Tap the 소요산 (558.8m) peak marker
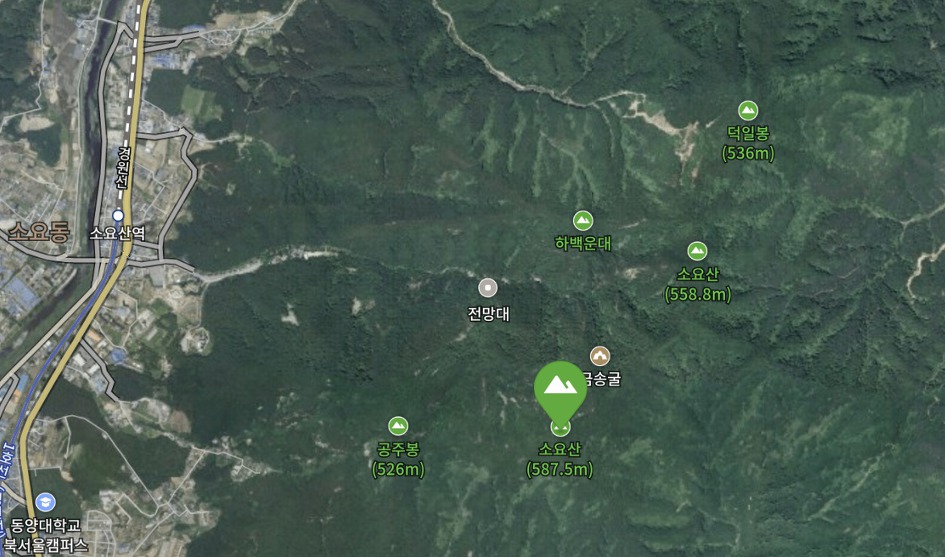Viewport: 945px width, 557px height. [697, 251]
